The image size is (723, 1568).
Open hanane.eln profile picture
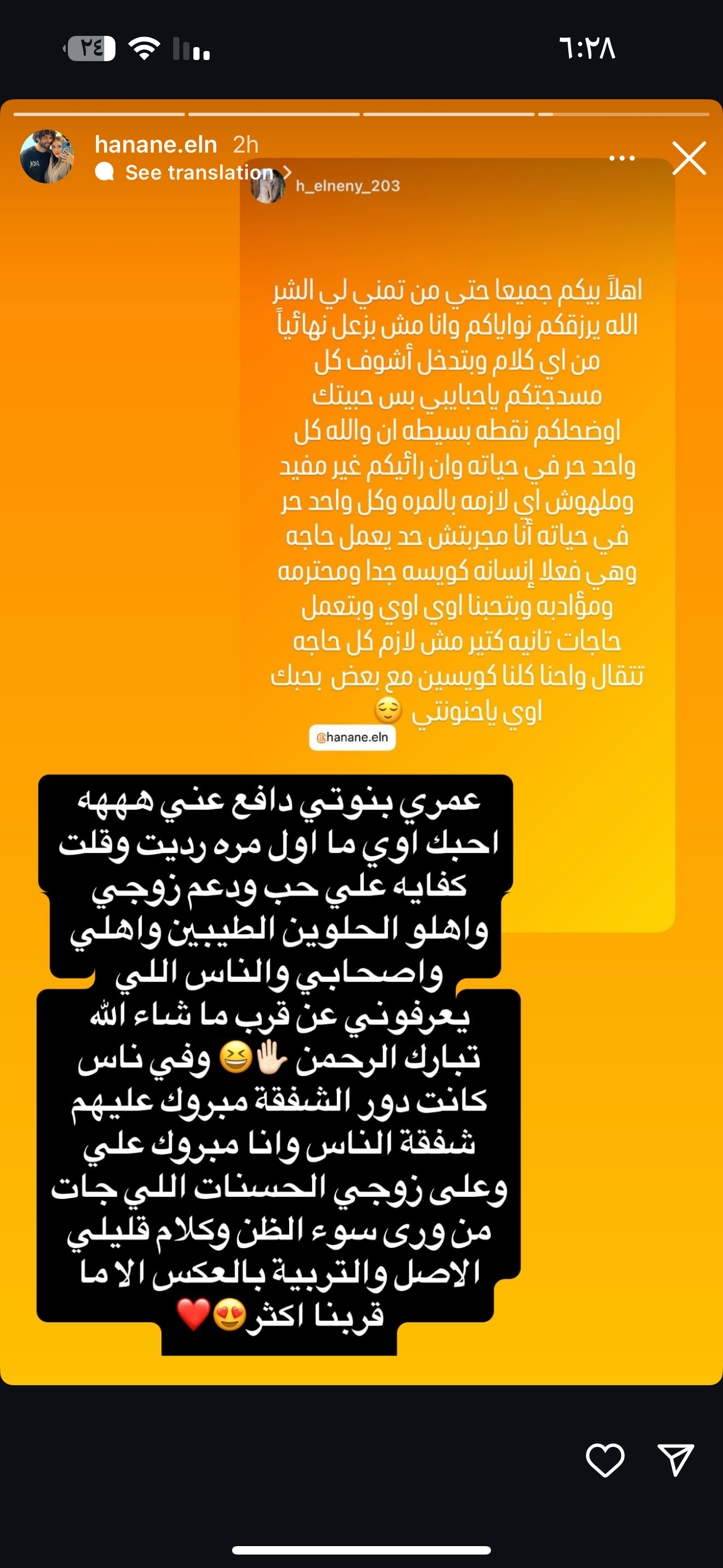click(x=48, y=156)
